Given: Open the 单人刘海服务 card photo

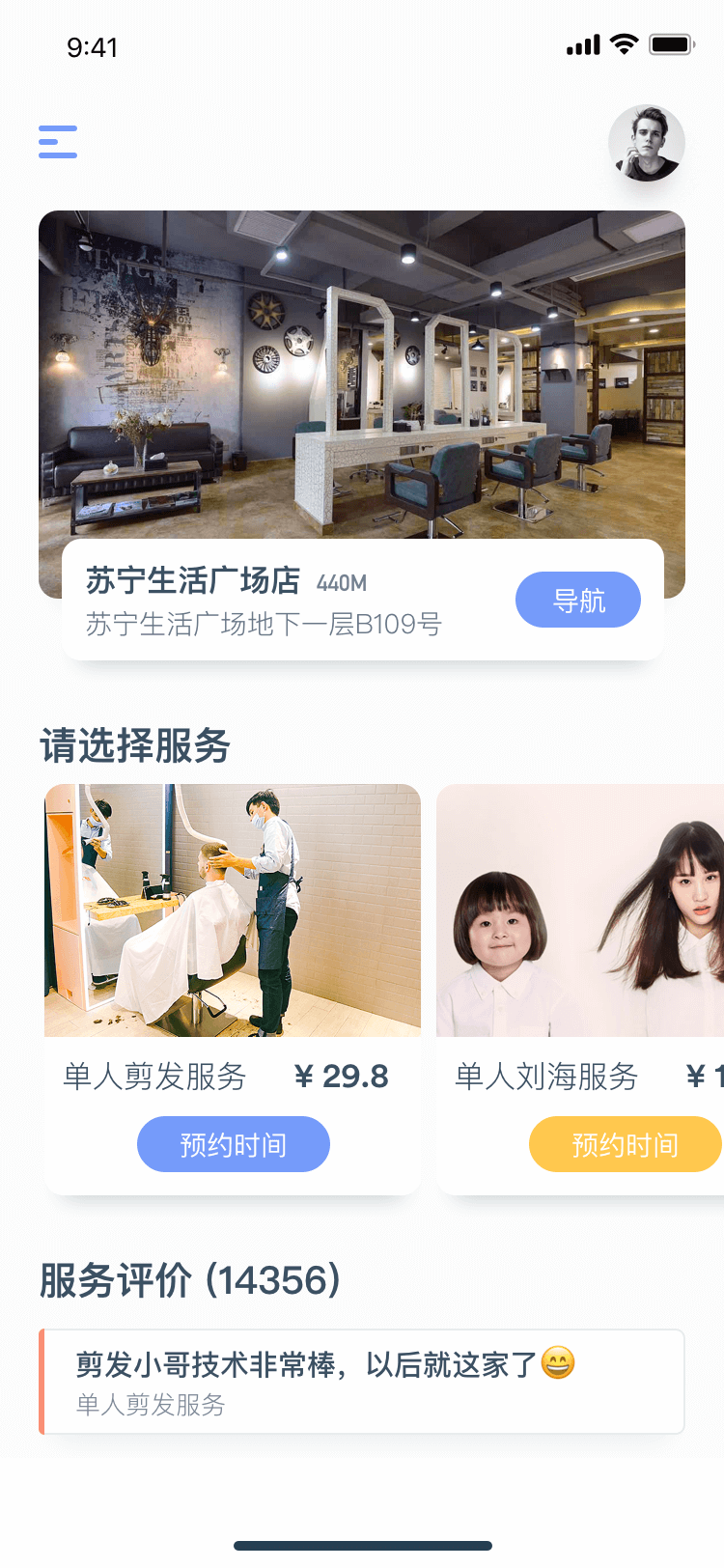Looking at the screenshot, I should (x=580, y=910).
